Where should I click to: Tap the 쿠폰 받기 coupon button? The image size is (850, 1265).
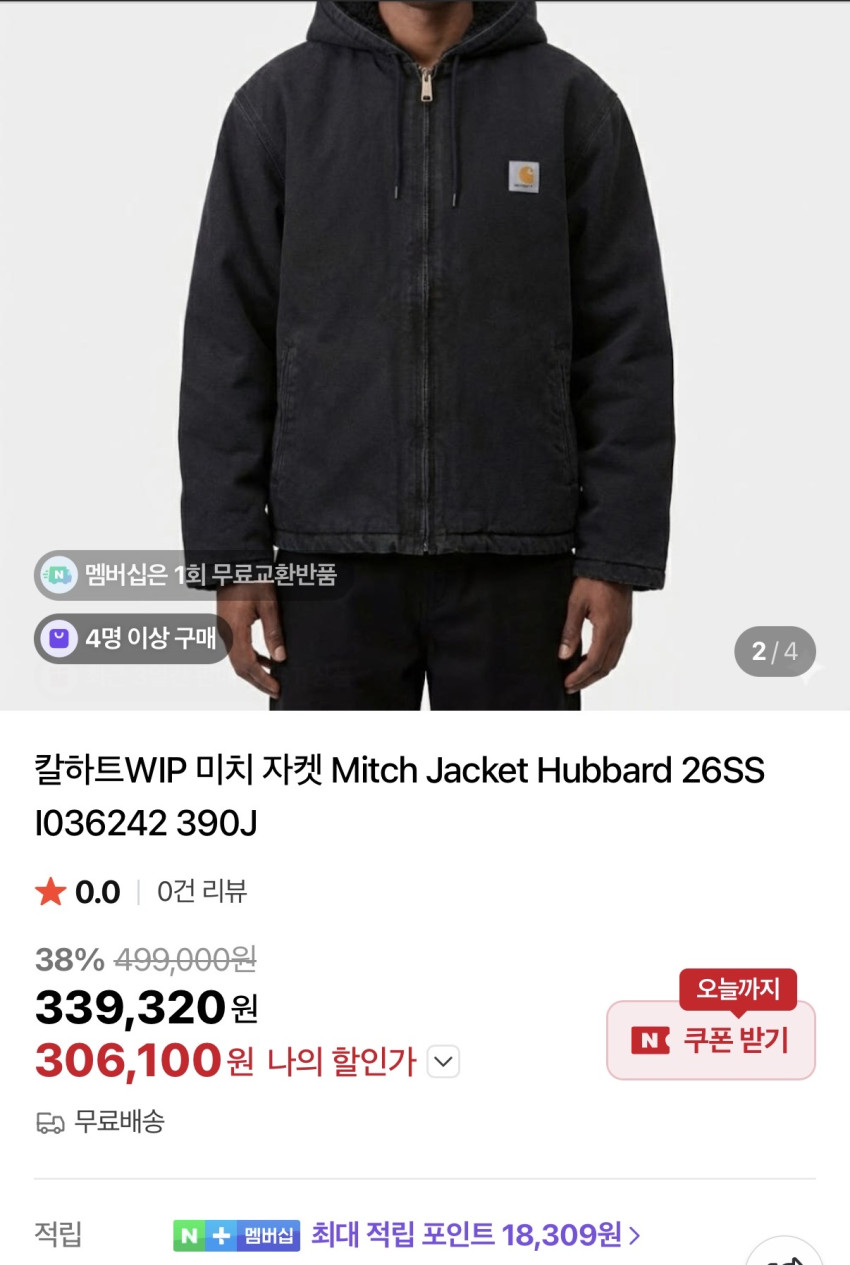711,1040
